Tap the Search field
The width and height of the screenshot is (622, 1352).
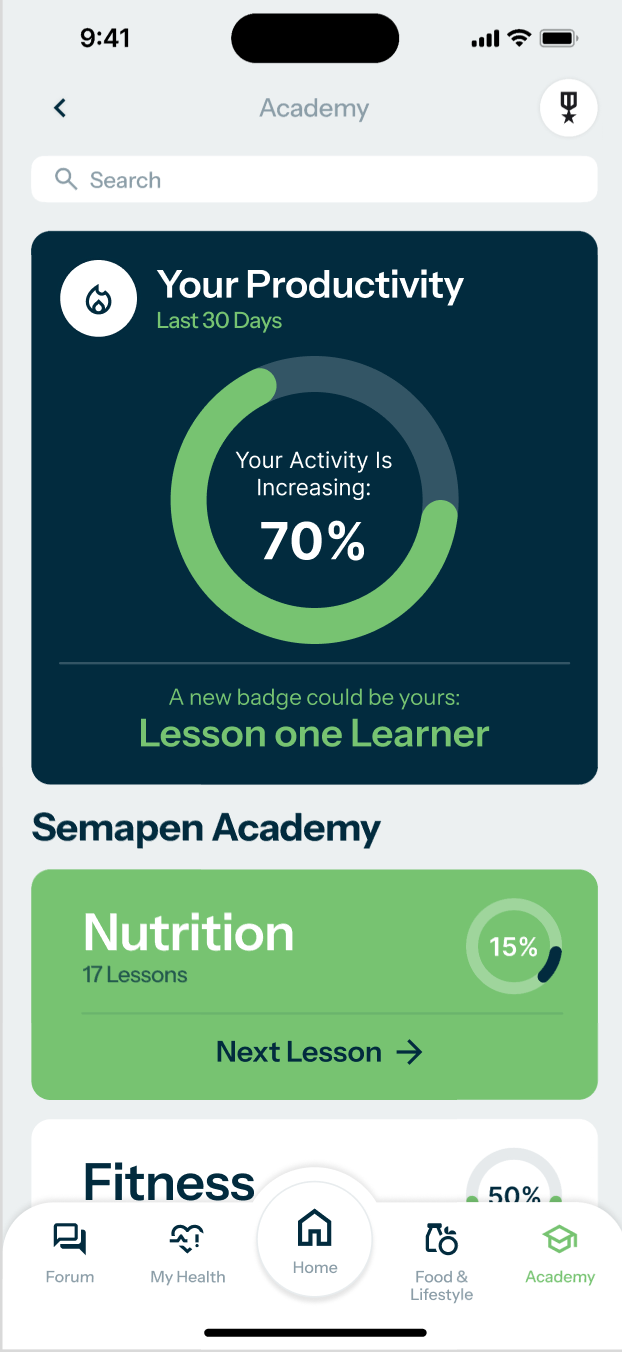tap(314, 180)
